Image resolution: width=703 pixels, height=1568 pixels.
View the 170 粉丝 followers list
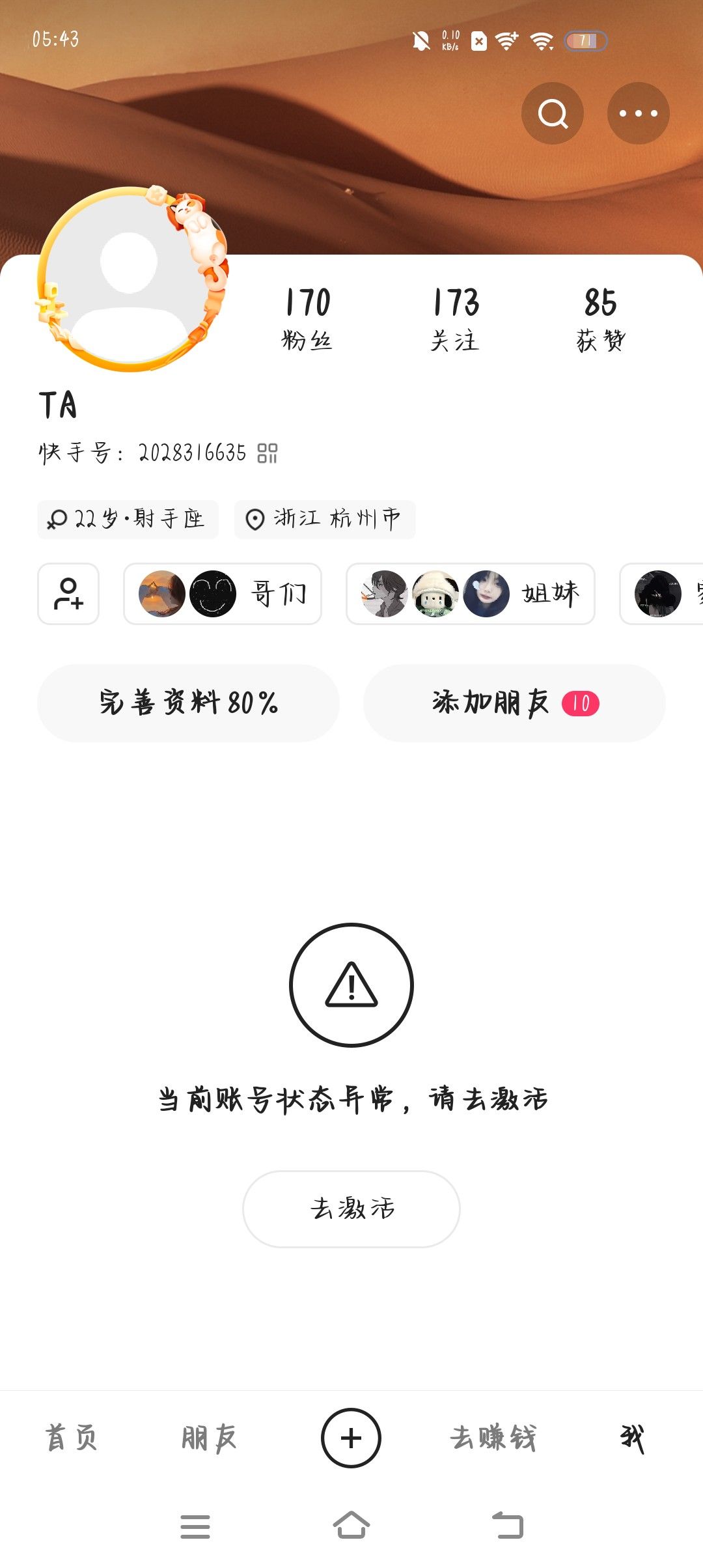point(307,319)
